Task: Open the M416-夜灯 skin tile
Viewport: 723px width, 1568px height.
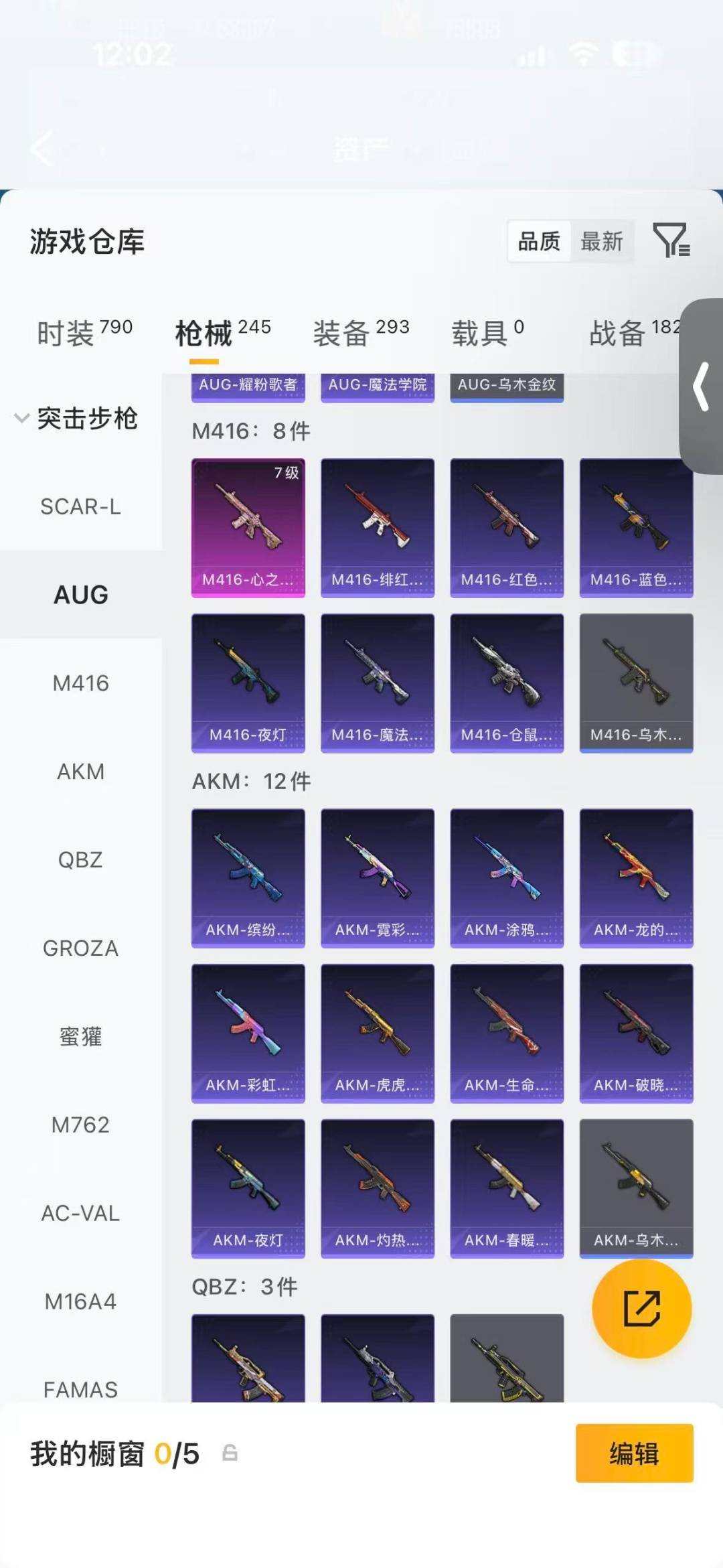Action: tap(248, 683)
